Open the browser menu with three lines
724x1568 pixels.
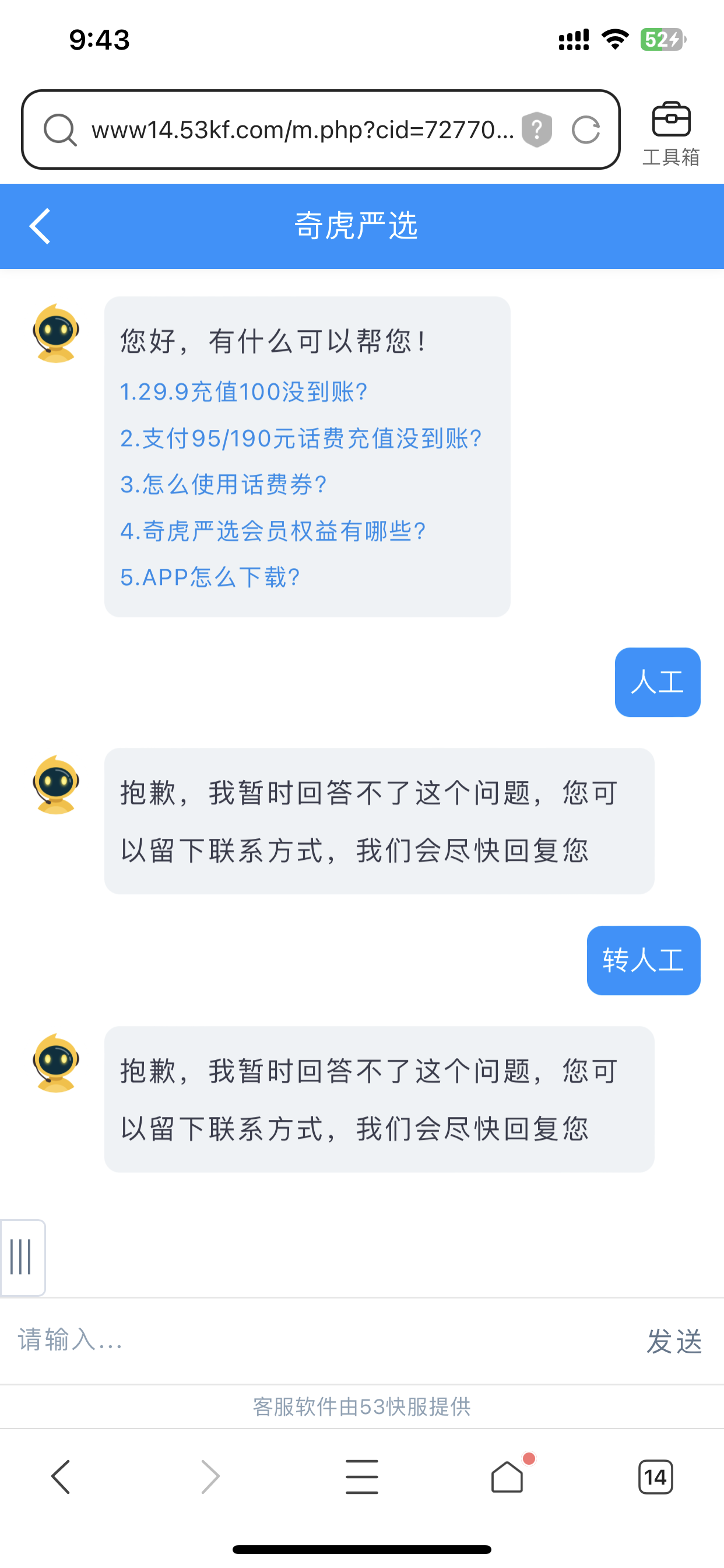362,1476
